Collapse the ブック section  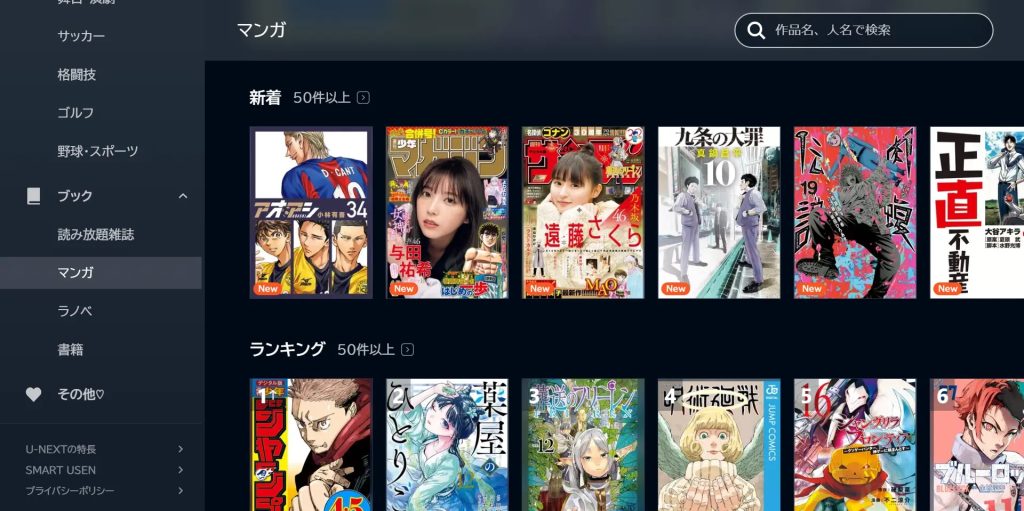182,196
